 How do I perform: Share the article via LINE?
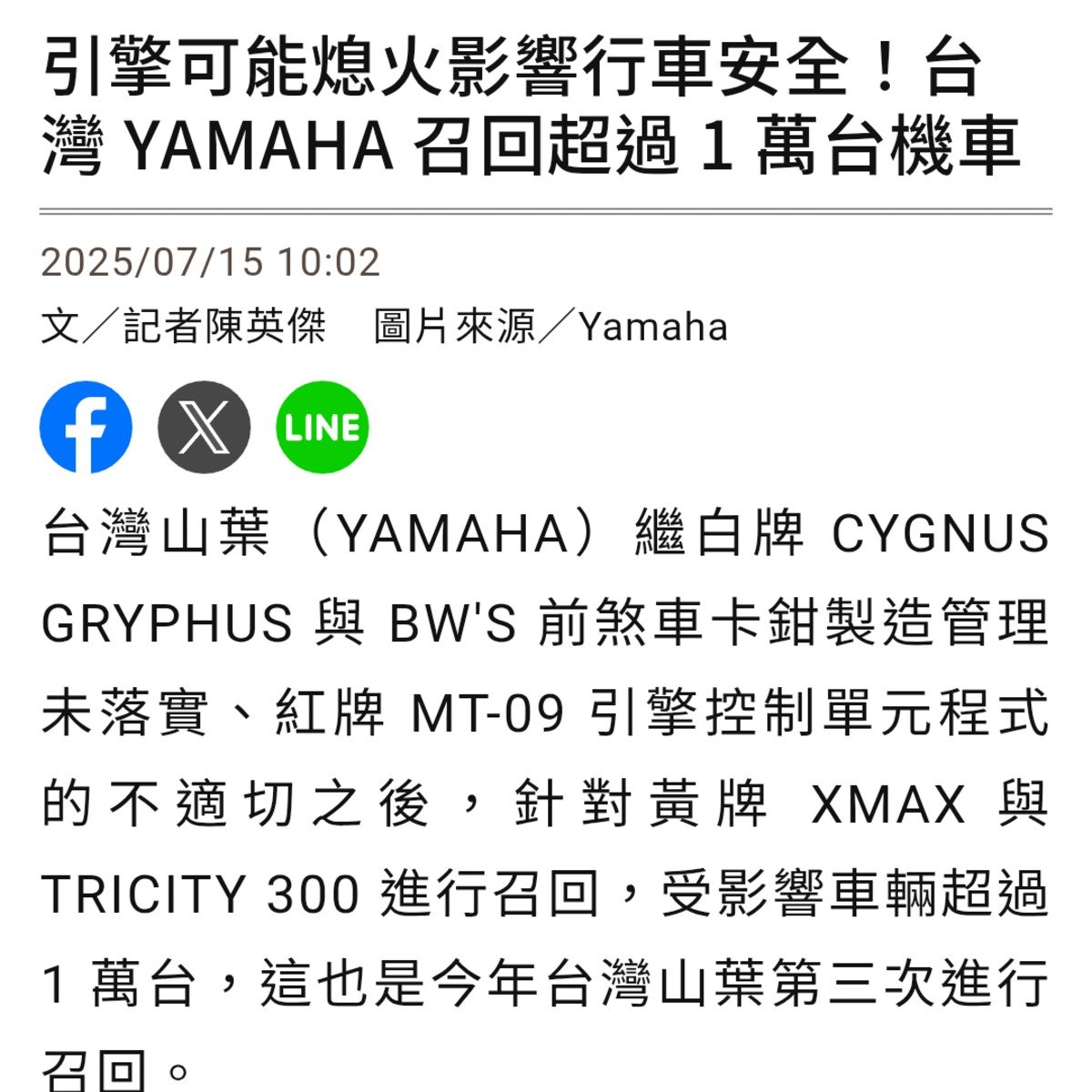(x=322, y=427)
